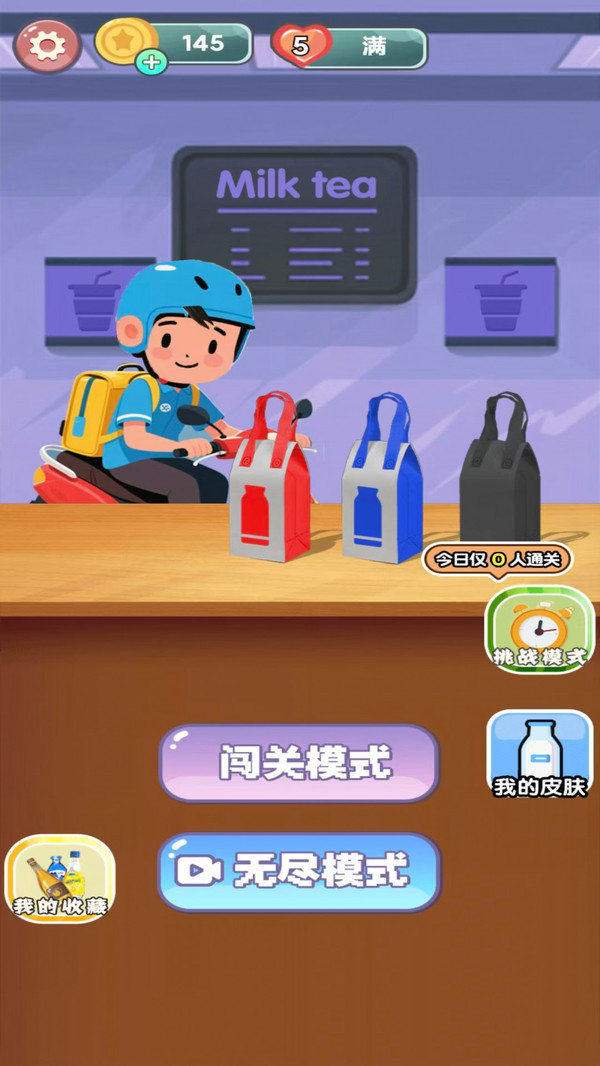Open 我的收藏 collection
600x1066 pixels.
click(x=60, y=879)
